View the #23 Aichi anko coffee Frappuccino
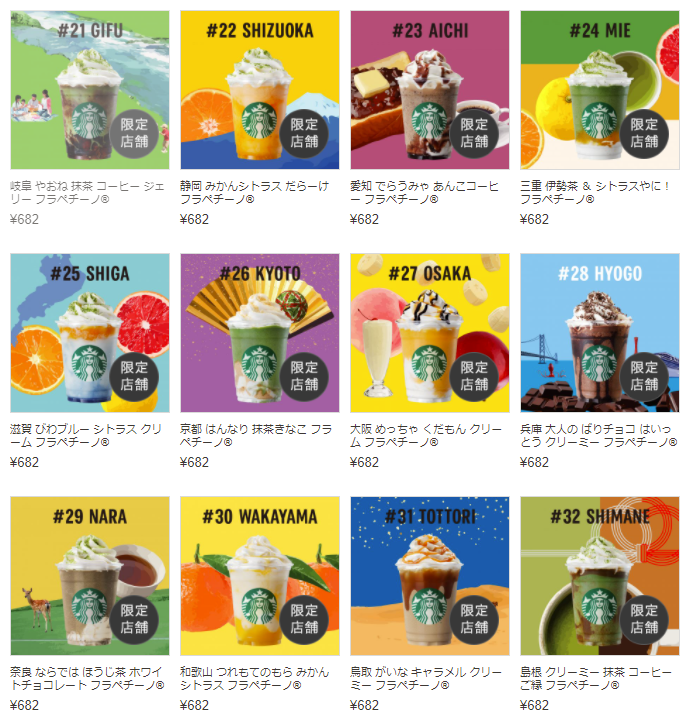This screenshot has height=722, width=693. pyautogui.click(x=430, y=90)
